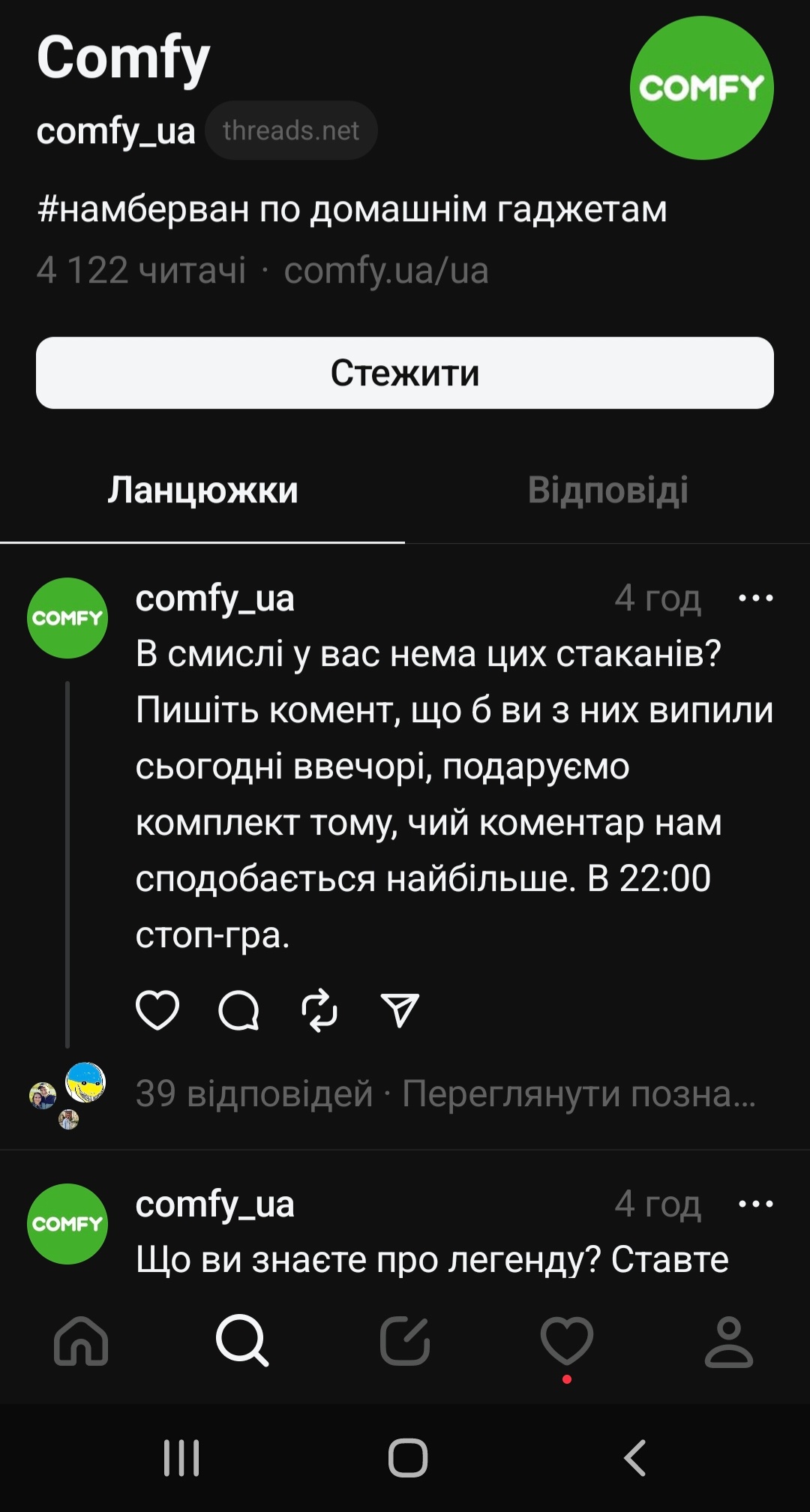Screen dimensions: 810x1512
Task: Like the post about стакани
Action: [x=157, y=1009]
